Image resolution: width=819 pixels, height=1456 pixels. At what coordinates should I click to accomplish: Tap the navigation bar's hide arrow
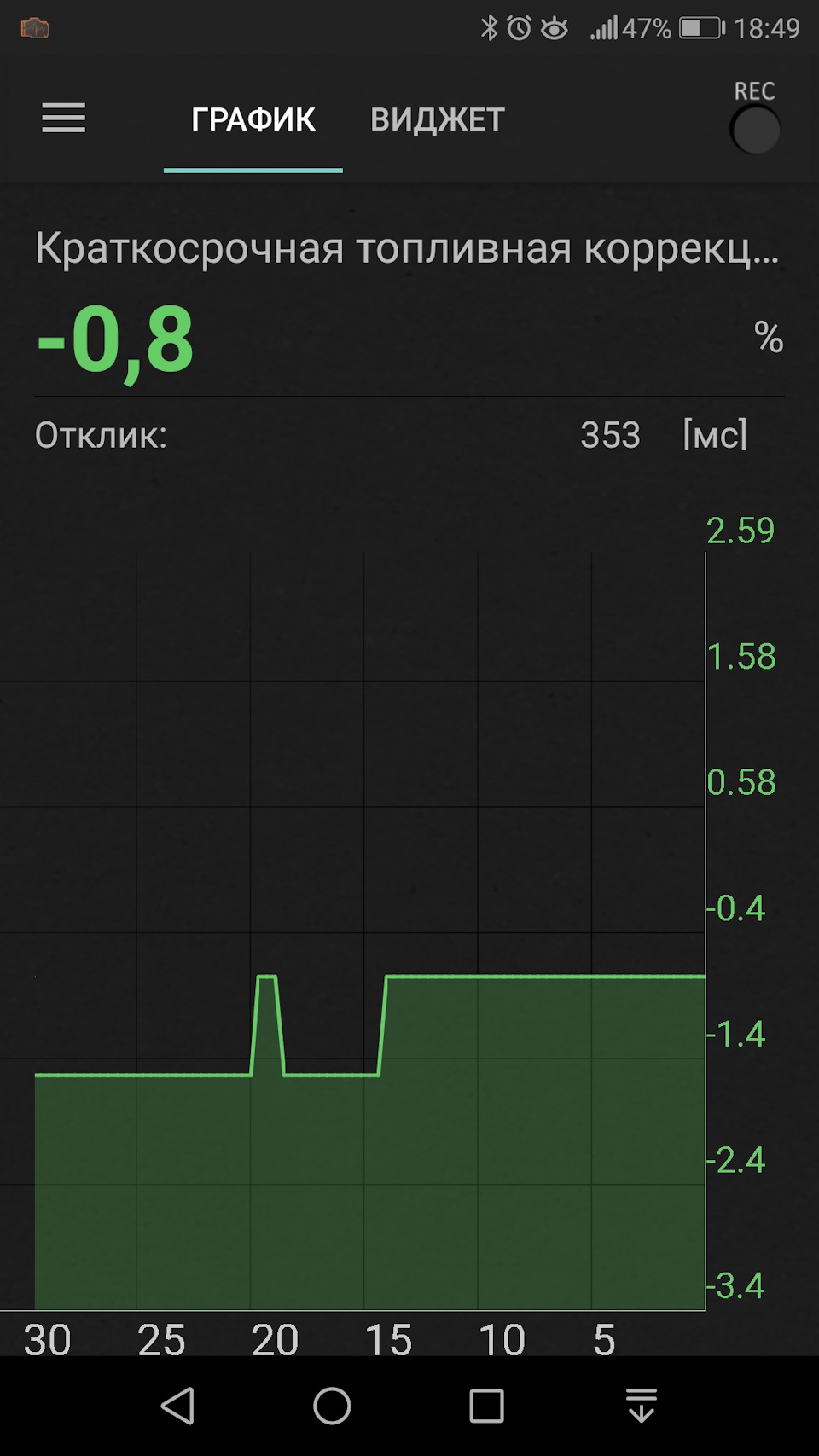641,1405
